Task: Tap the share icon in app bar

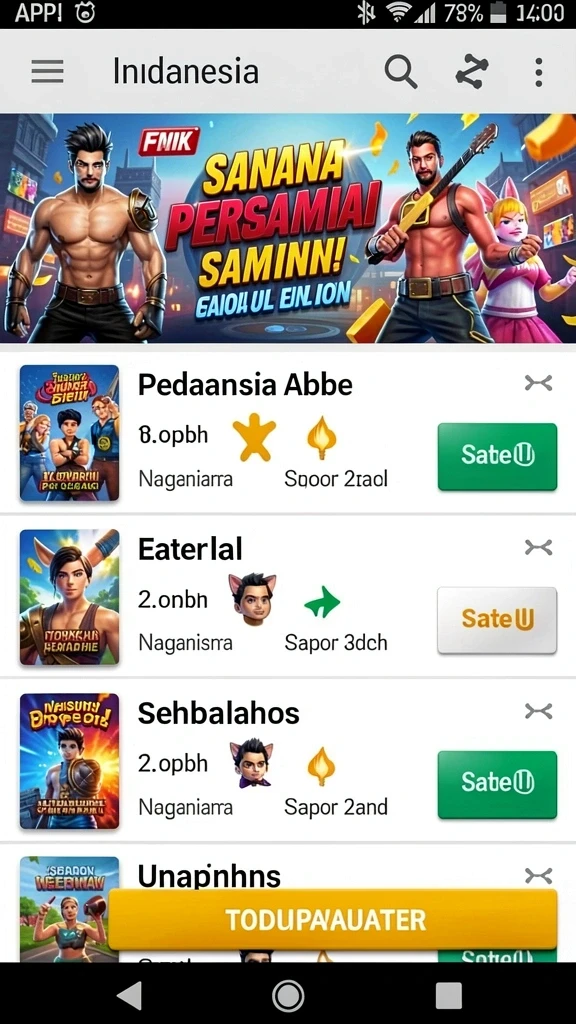Action: 472,71
